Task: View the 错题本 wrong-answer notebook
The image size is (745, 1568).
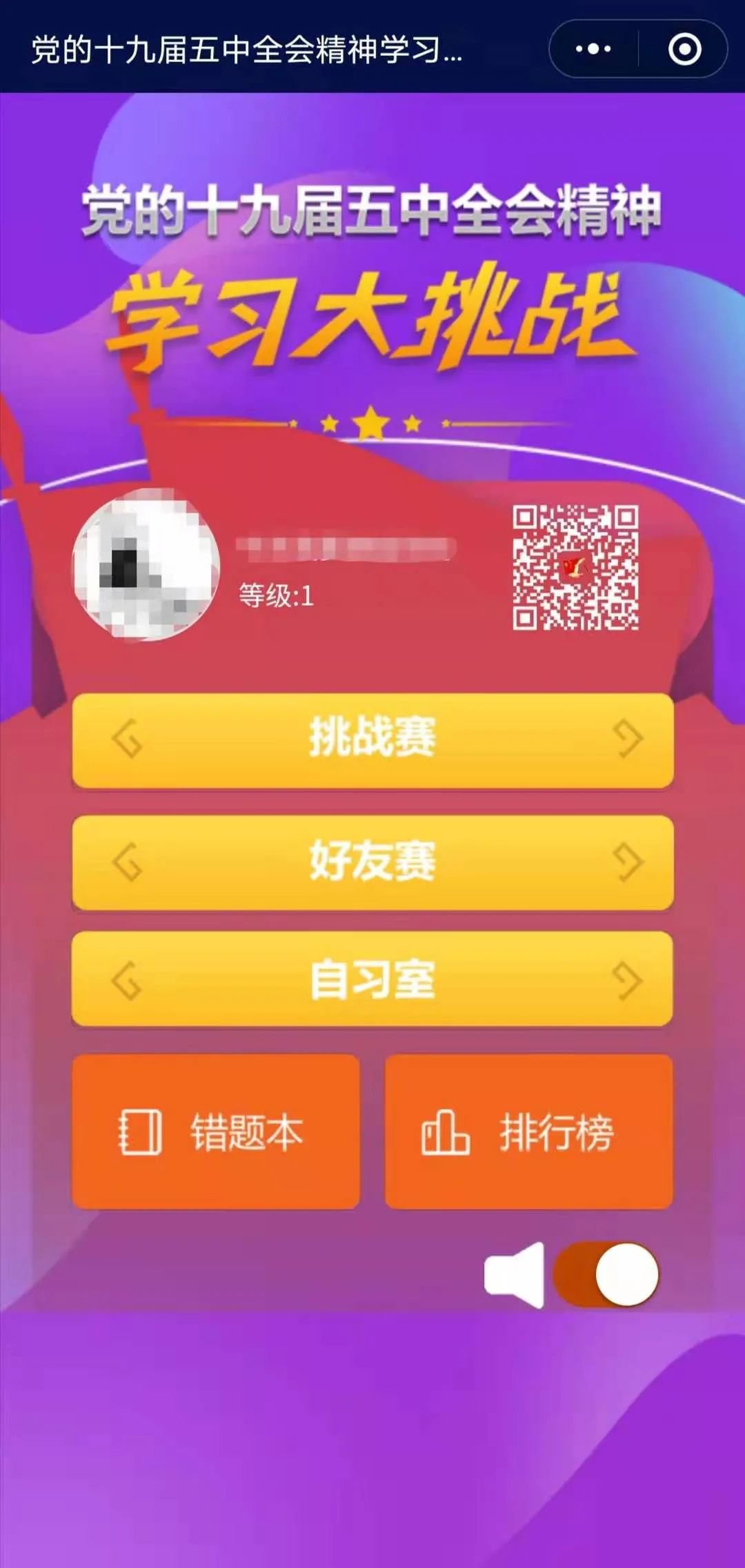Action: 216,1131
